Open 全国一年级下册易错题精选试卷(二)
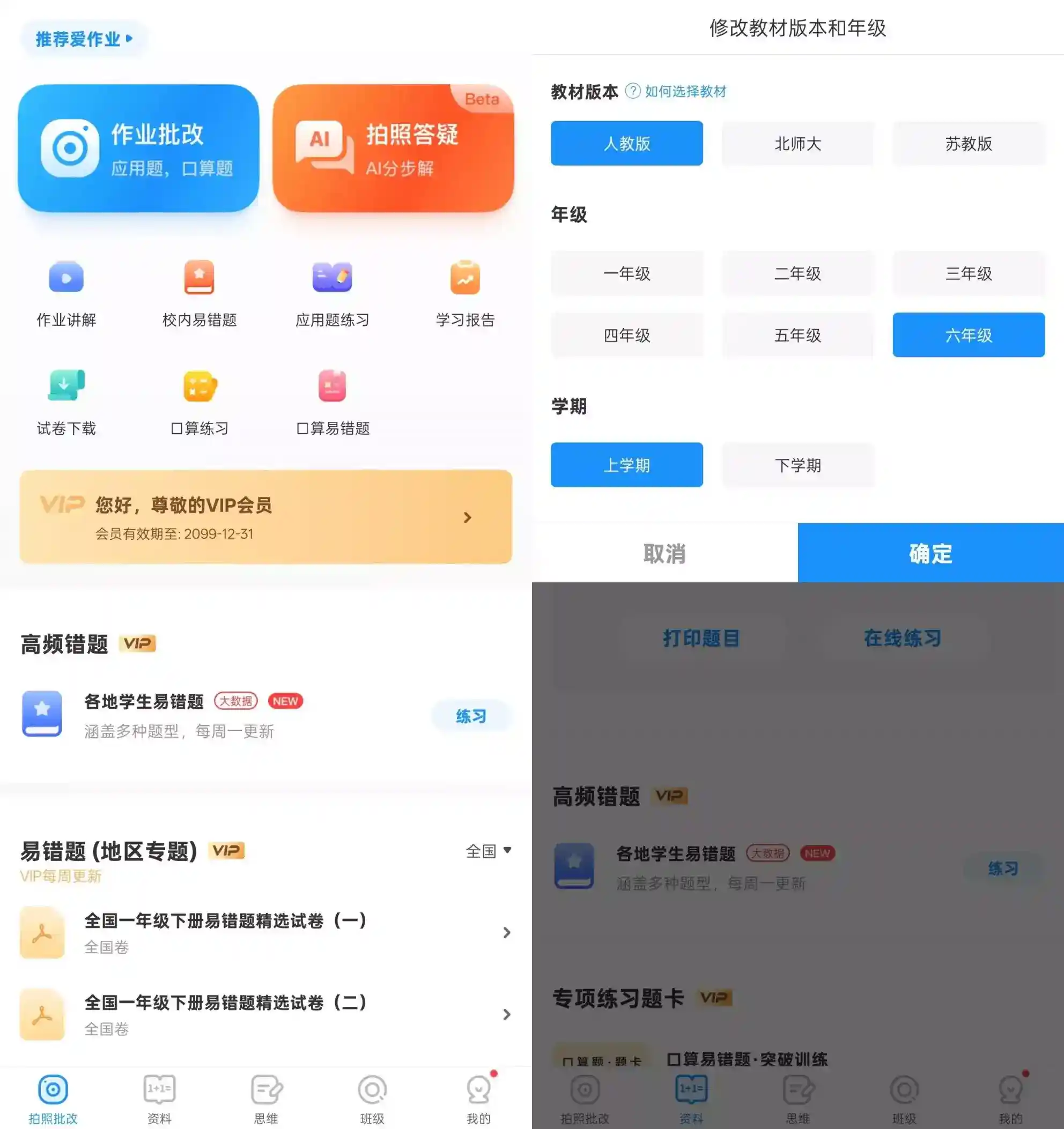 [266, 1014]
